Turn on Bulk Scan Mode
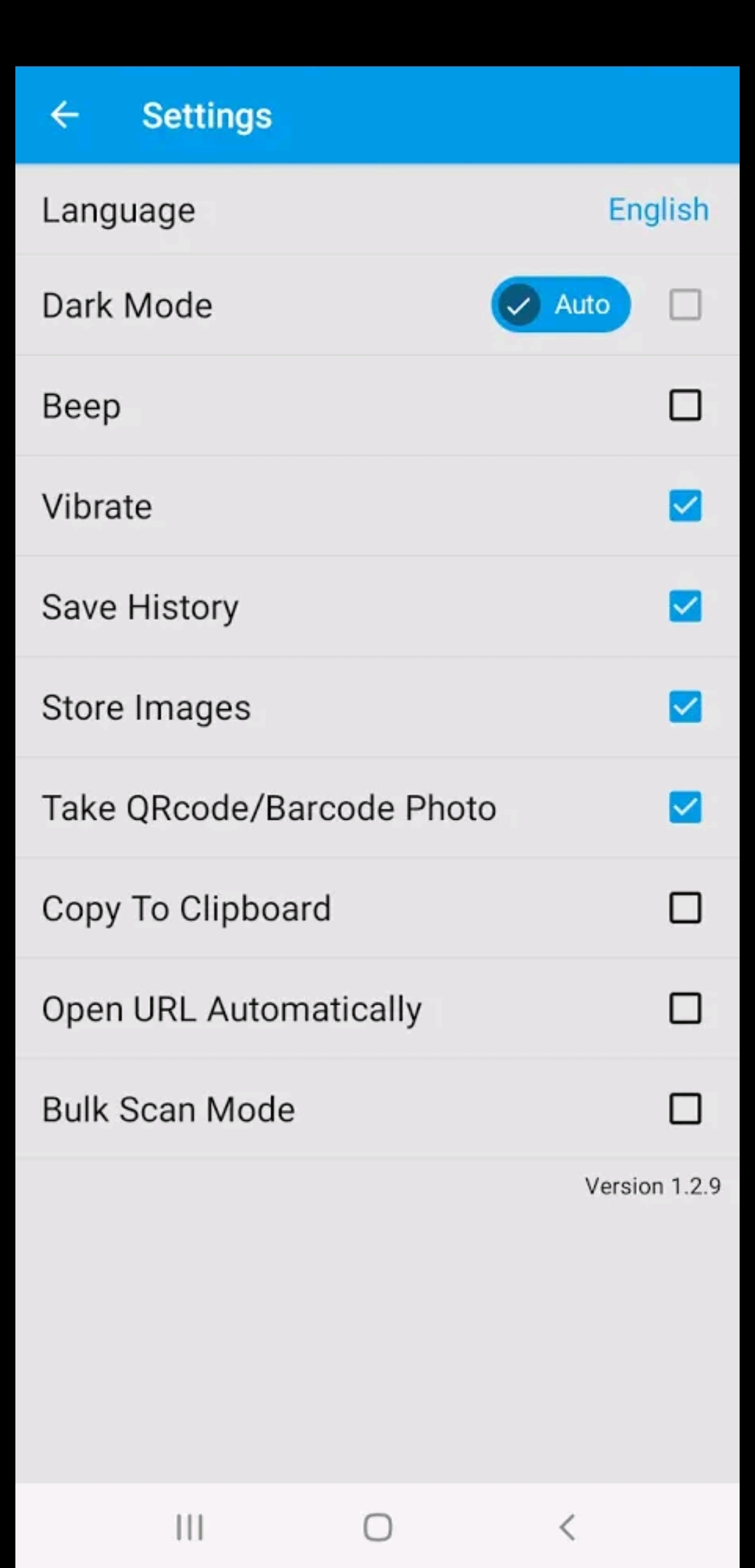Image resolution: width=755 pixels, height=1568 pixels. pos(685,1109)
